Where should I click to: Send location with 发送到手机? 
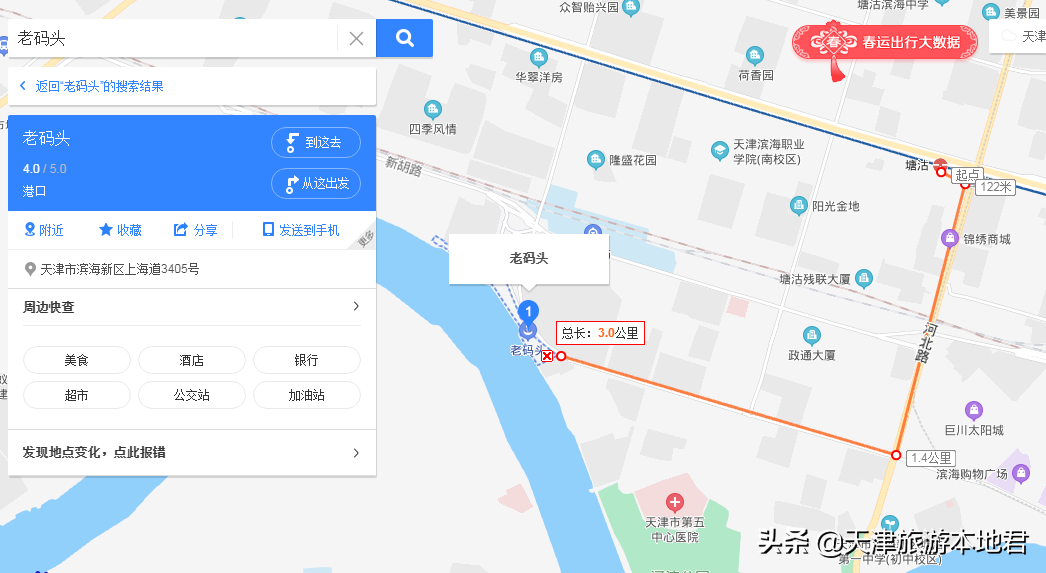pyautogui.click(x=301, y=230)
